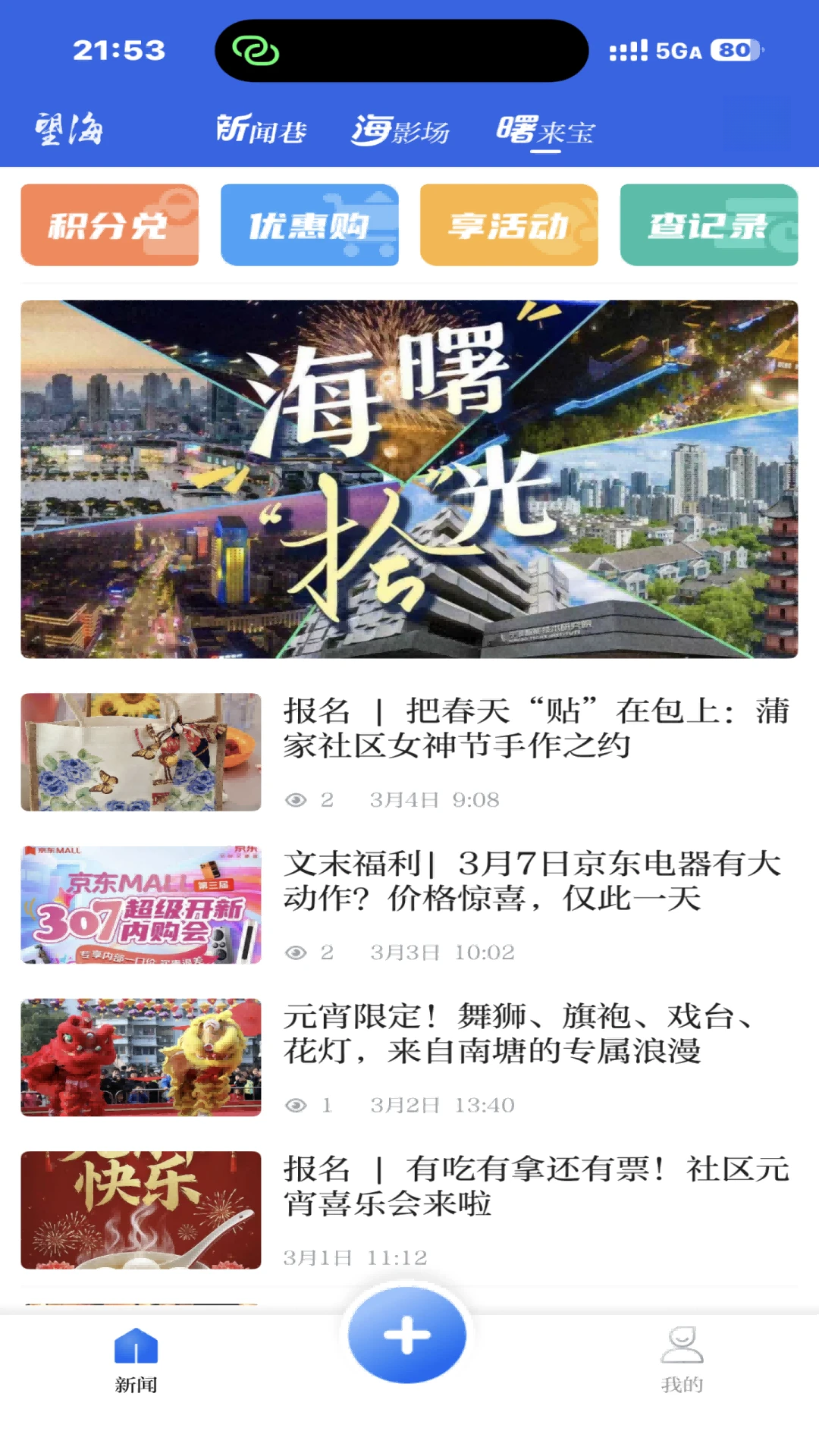Select the 曙来宝 tab
Viewport: 819px width, 1456px height.
pos(545,130)
